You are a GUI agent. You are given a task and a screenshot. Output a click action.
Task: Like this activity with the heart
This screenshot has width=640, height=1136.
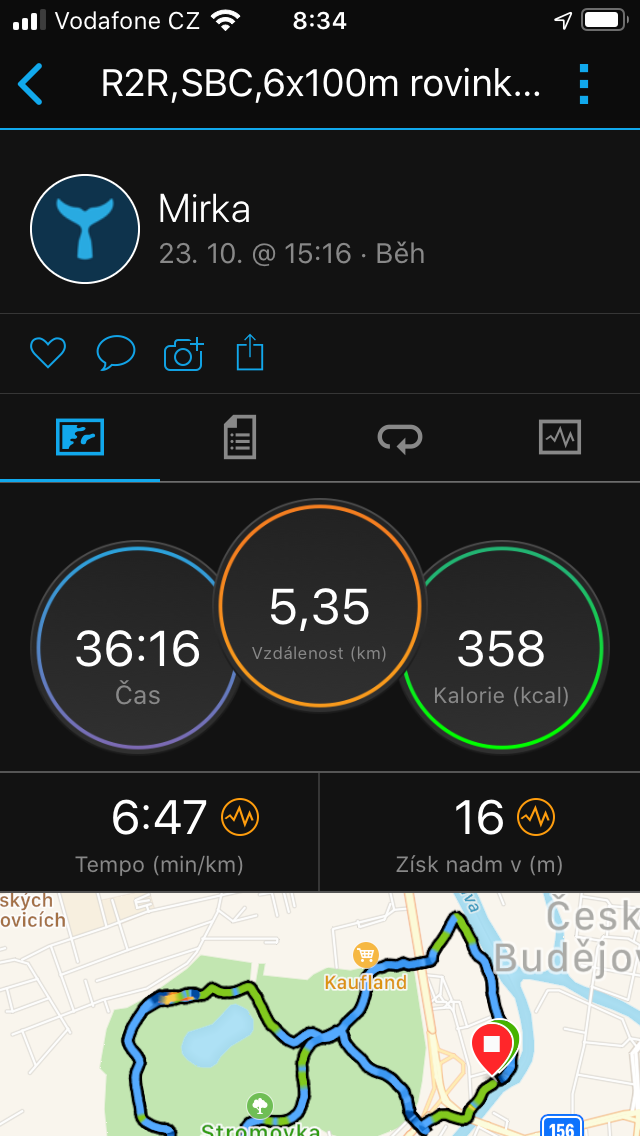coord(48,354)
